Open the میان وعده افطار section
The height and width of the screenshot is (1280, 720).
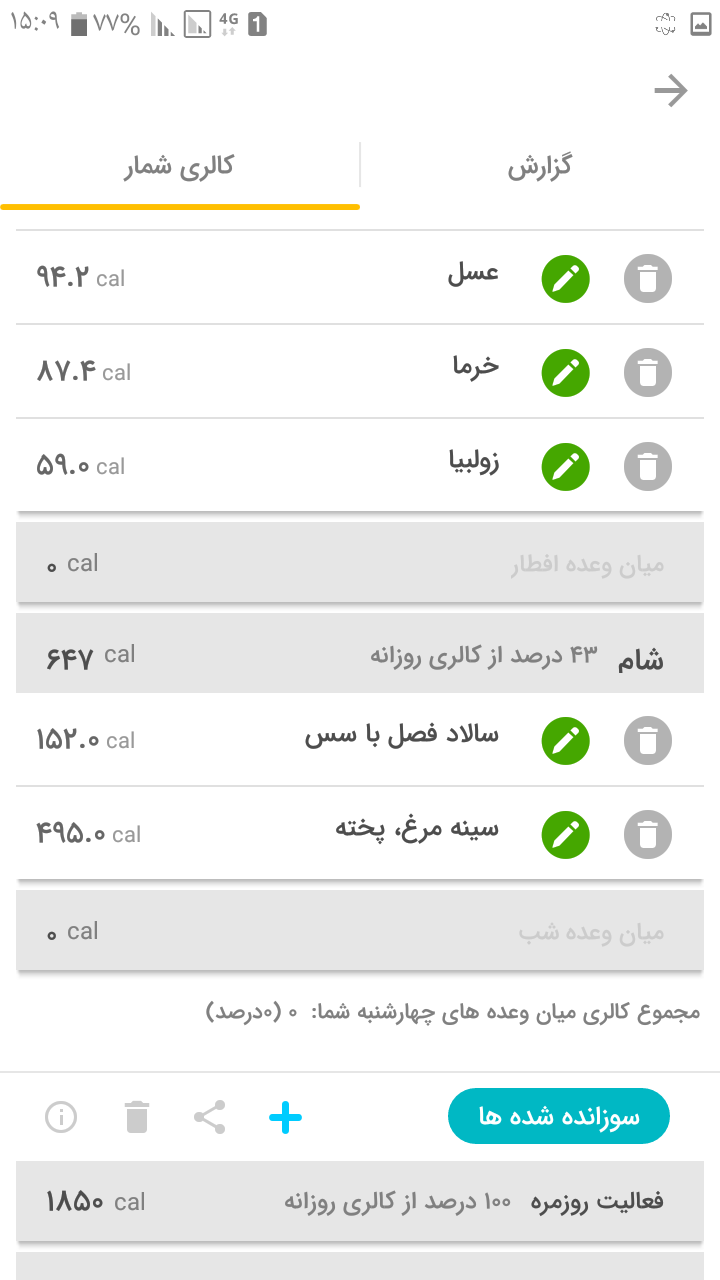[360, 564]
